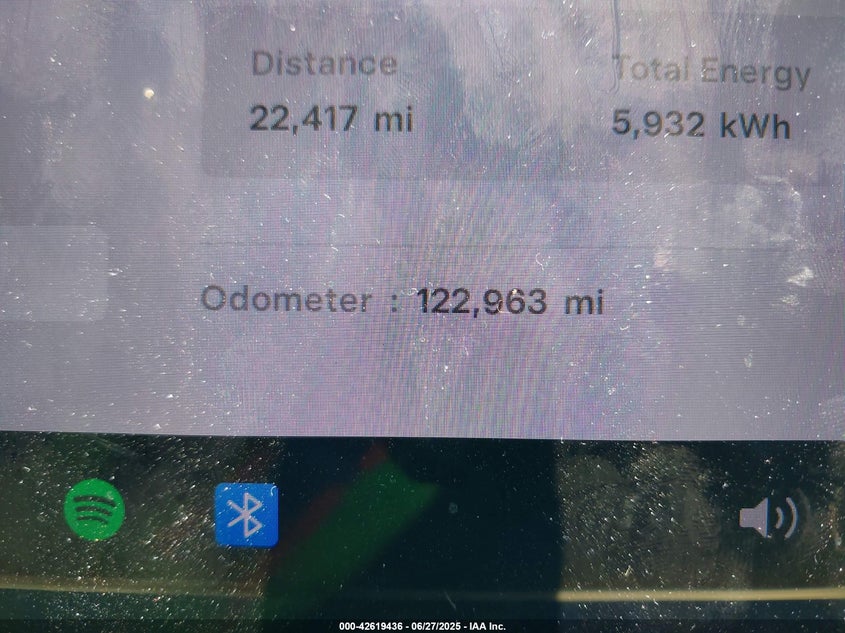845x633 pixels.
Task: Open the Spotify app
Action: (x=94, y=510)
